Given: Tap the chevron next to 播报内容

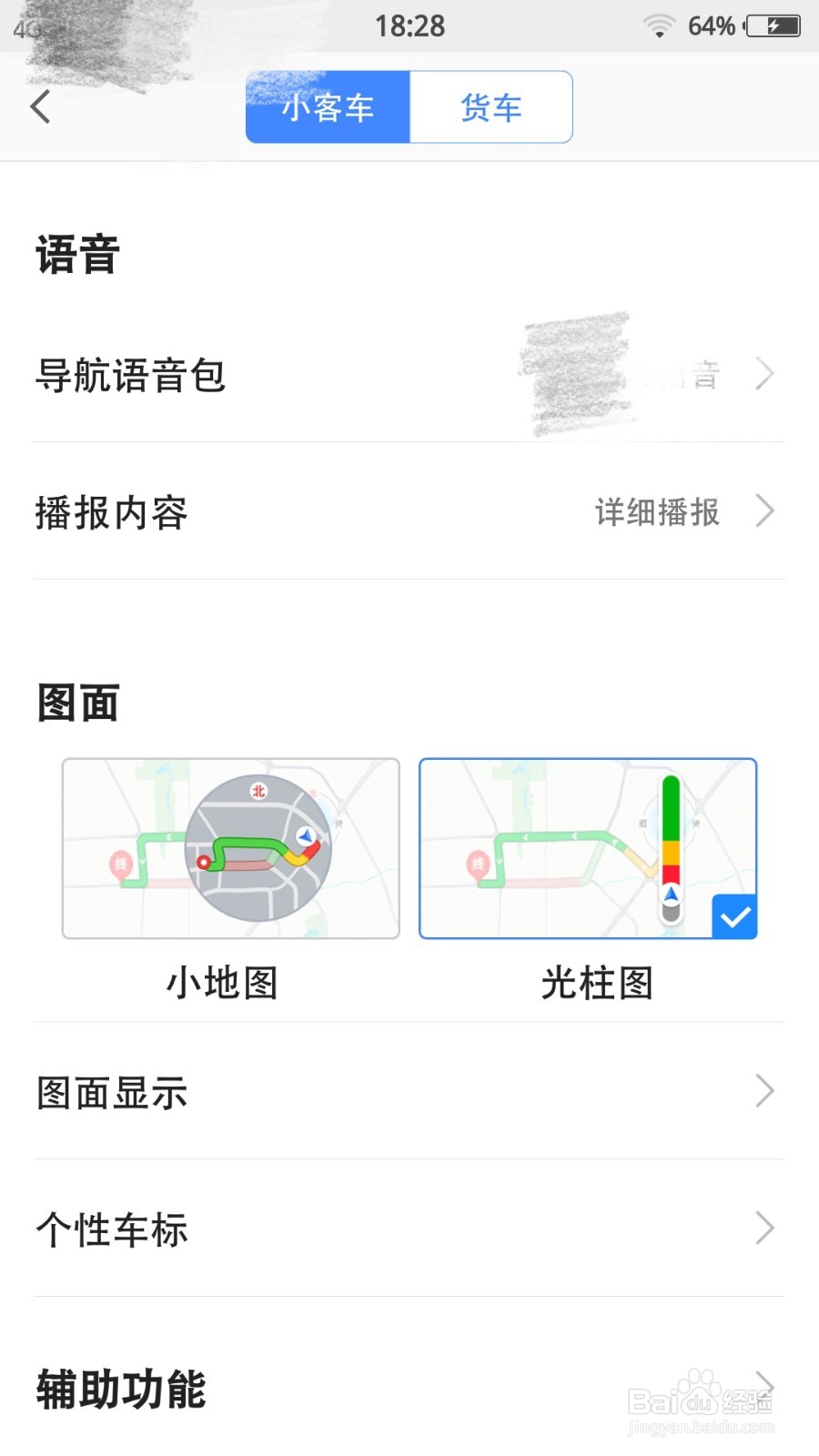Looking at the screenshot, I should pyautogui.click(x=764, y=511).
